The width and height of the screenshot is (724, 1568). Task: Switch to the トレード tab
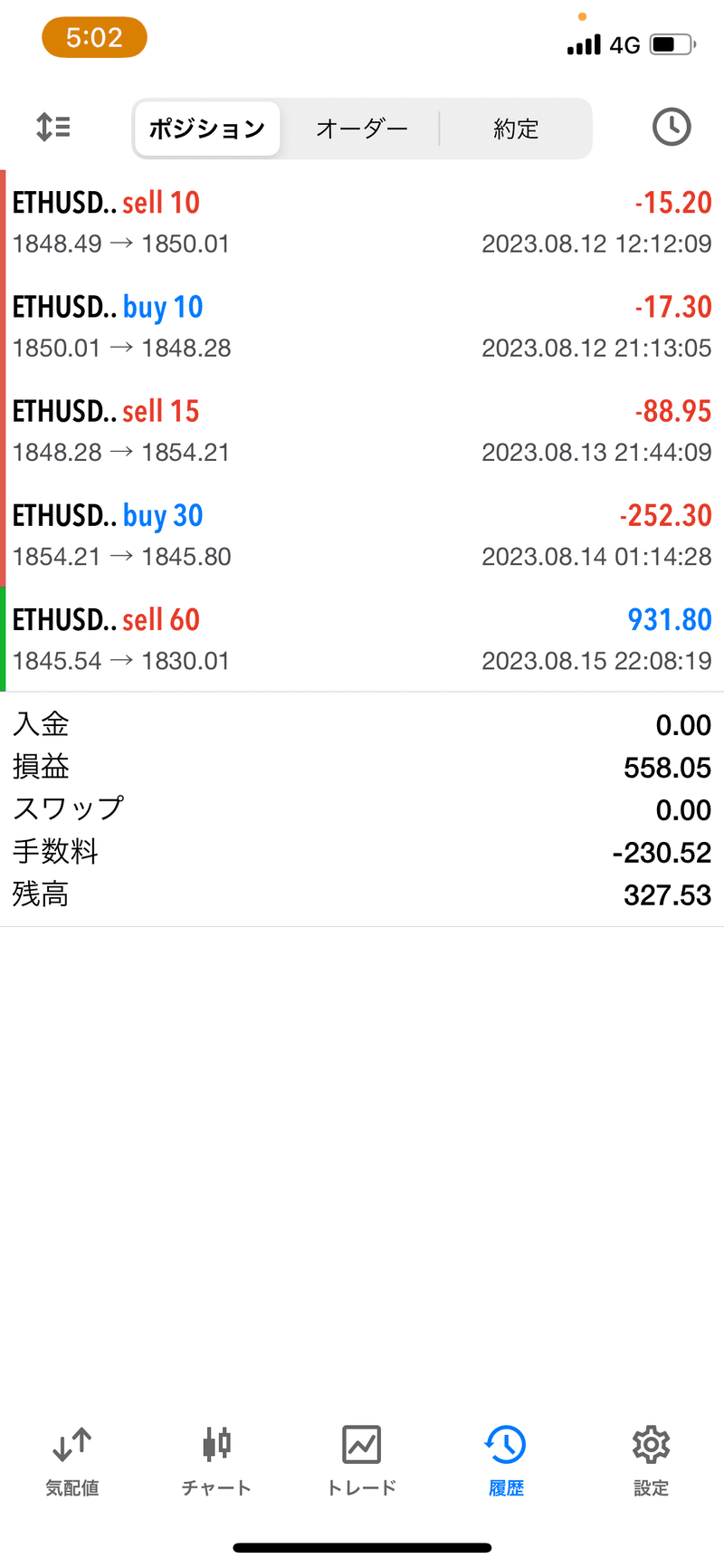click(x=362, y=1459)
